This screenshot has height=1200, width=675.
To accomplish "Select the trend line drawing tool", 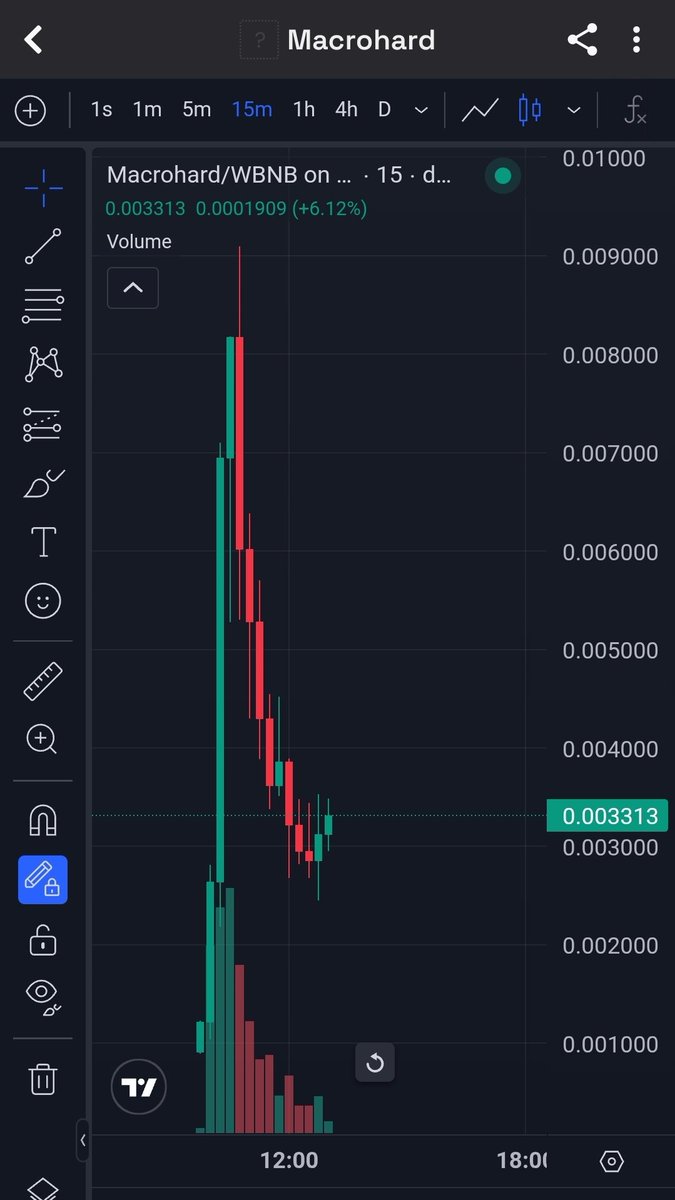I will coord(43,246).
